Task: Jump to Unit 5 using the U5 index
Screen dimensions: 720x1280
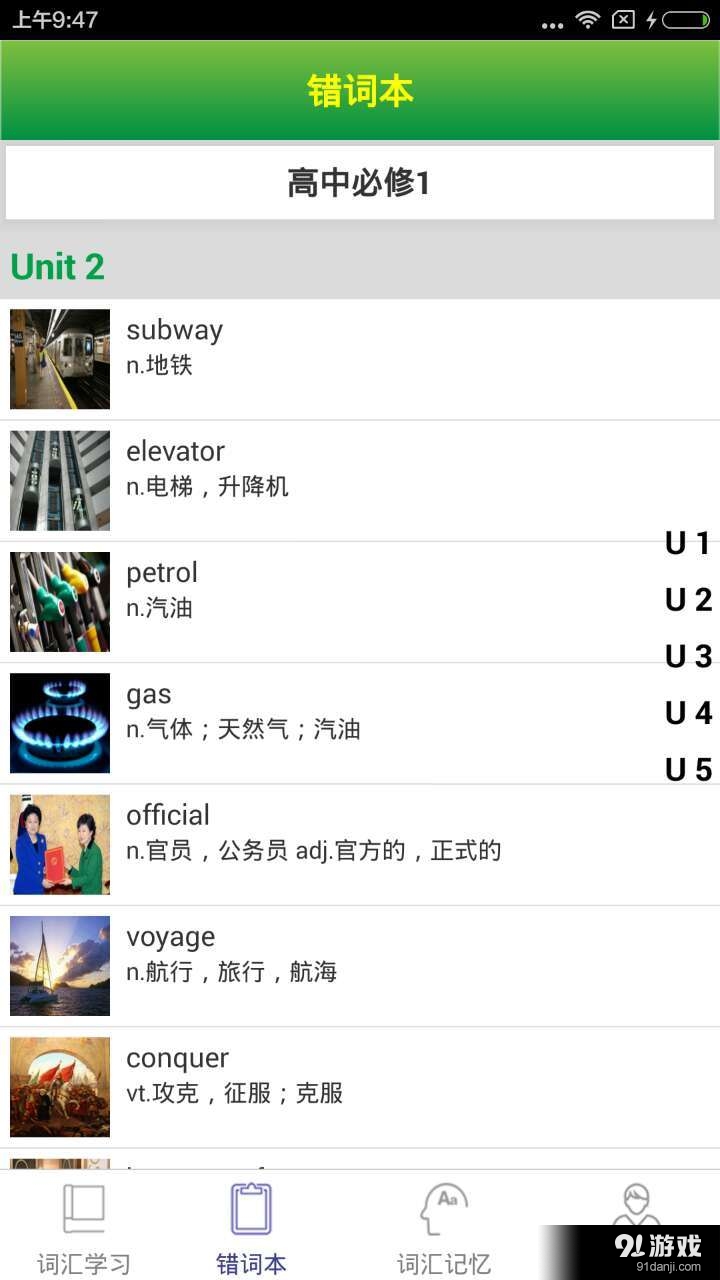Action: [686, 770]
